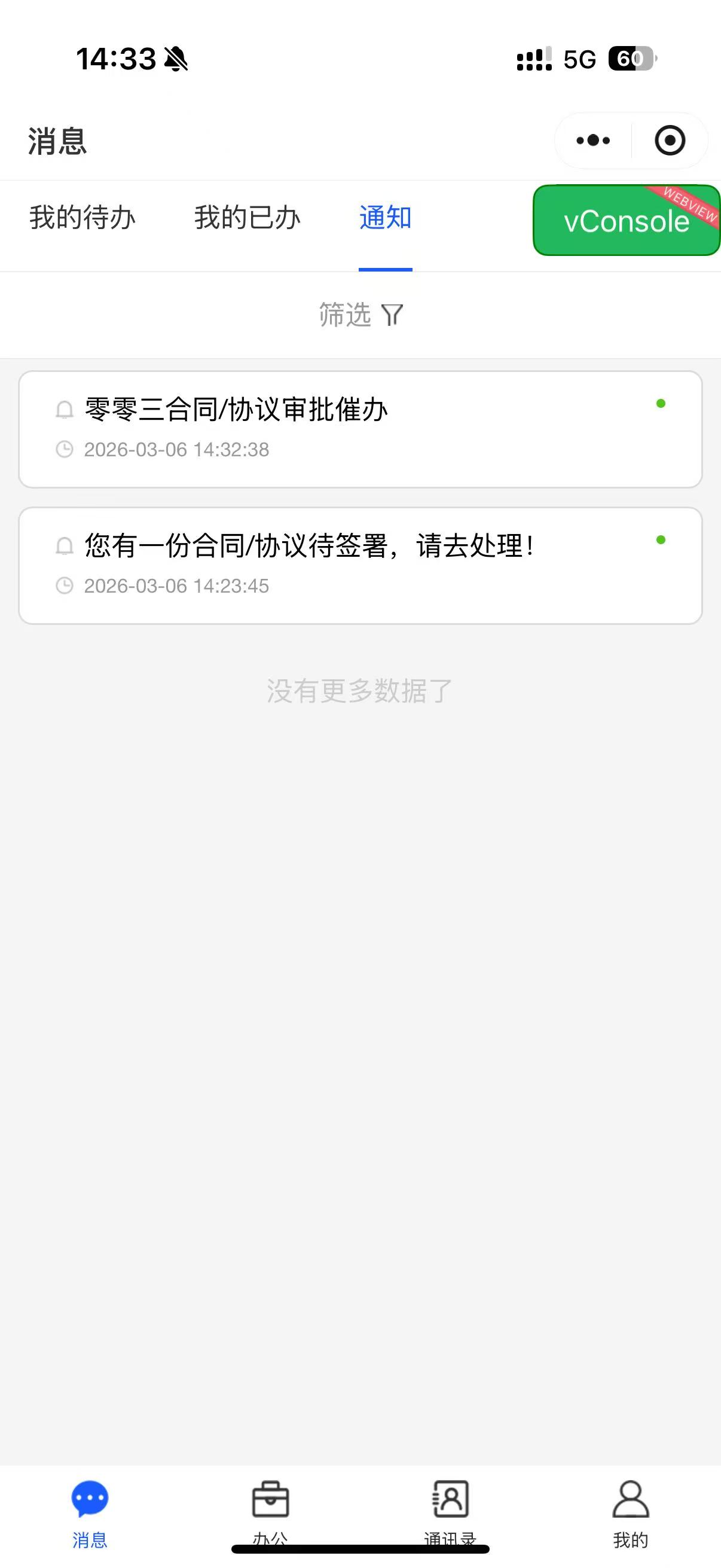Open the 零零三合同/协议审批催办 notification
The image size is (721, 1568).
360,429
